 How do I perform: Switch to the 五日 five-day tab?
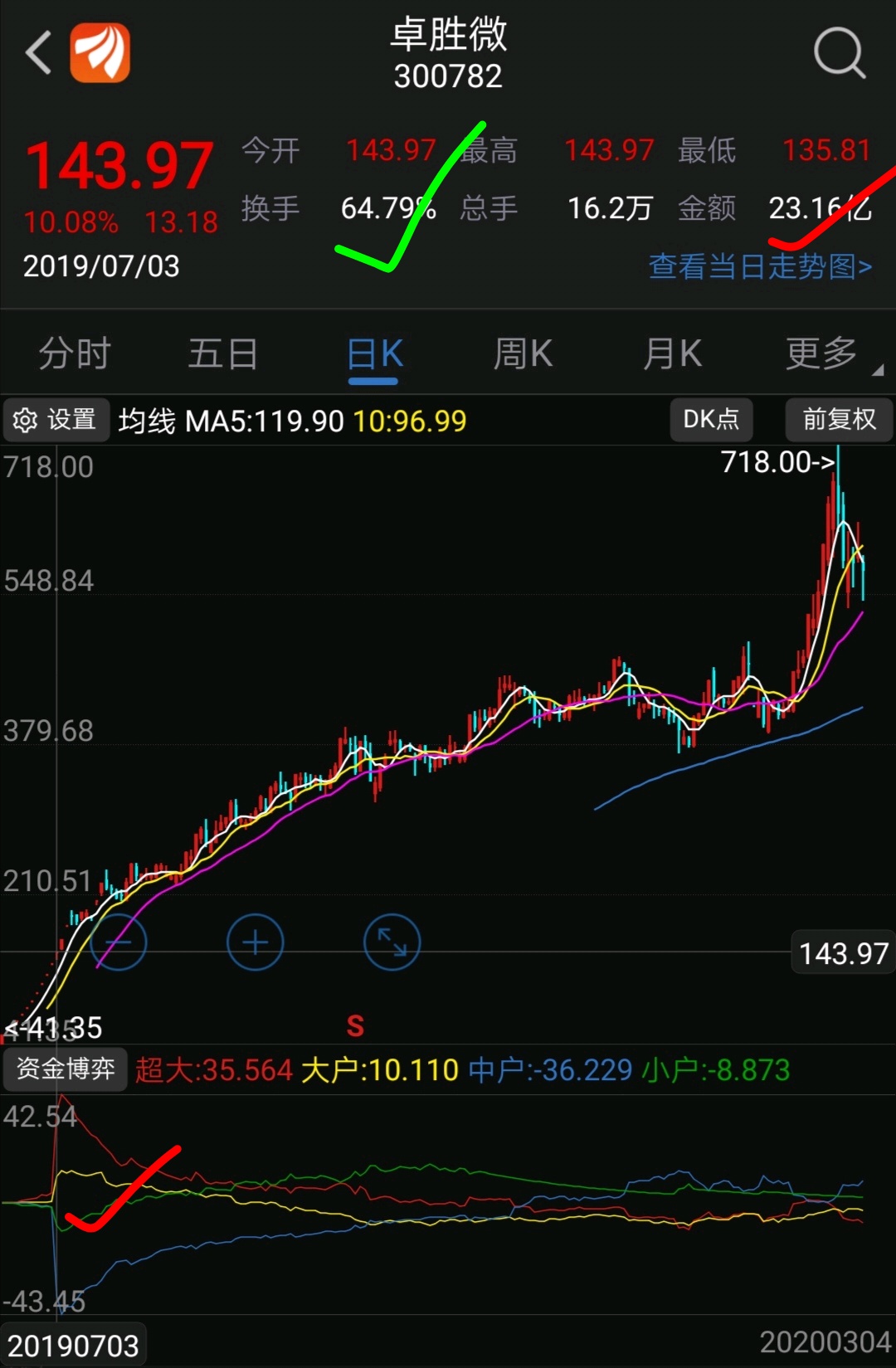click(222, 354)
